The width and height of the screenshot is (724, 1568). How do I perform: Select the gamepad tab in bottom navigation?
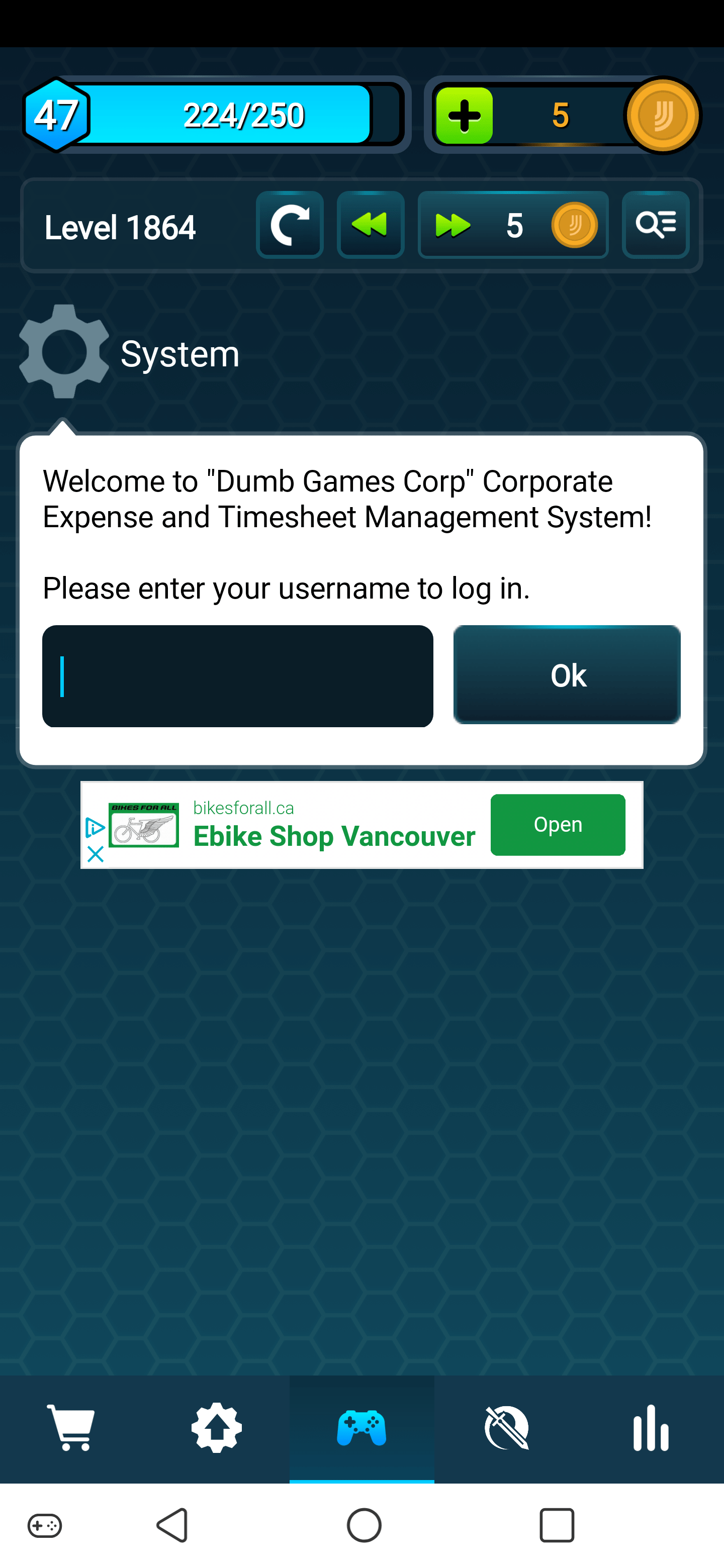(361, 1427)
